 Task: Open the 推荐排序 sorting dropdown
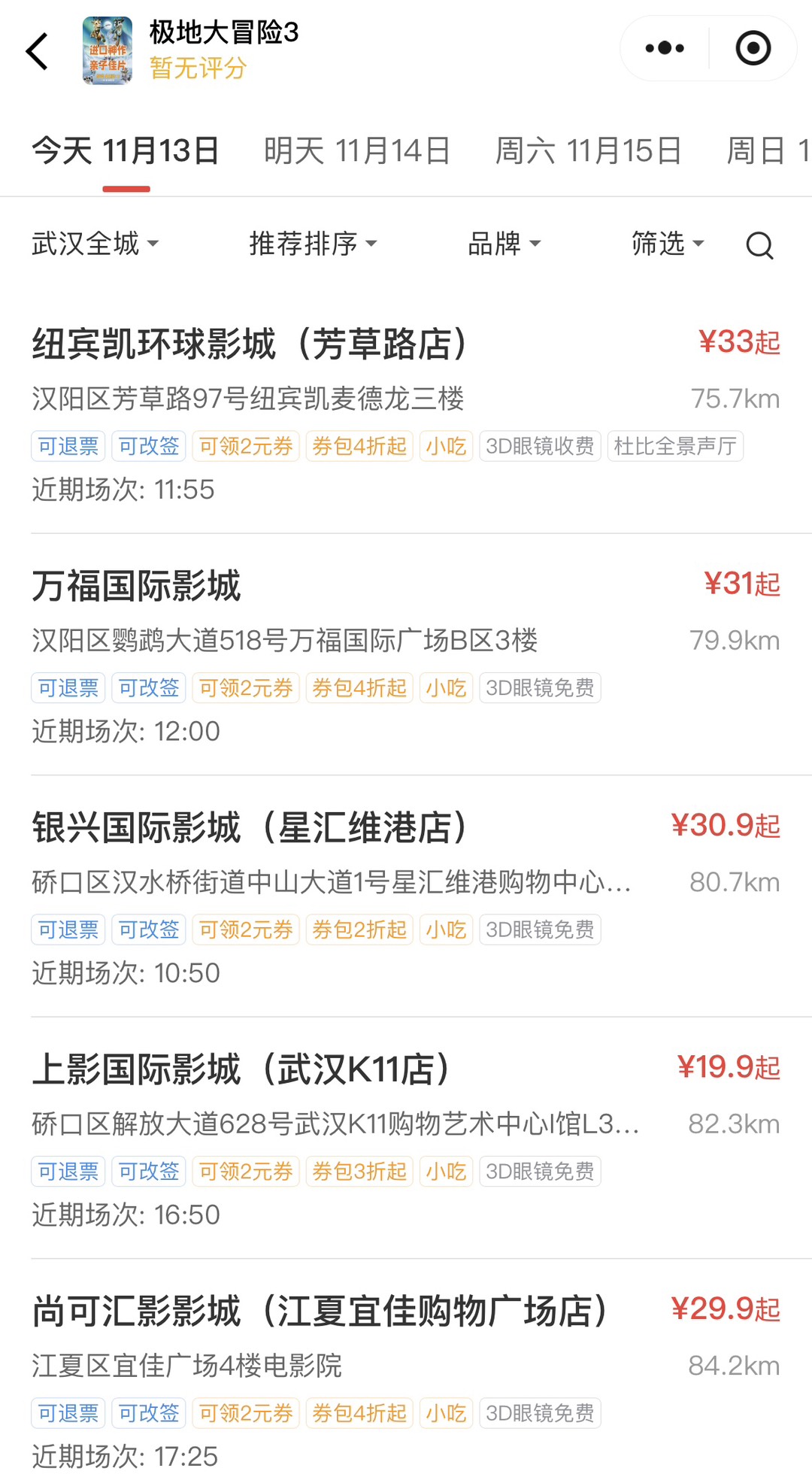point(313,244)
